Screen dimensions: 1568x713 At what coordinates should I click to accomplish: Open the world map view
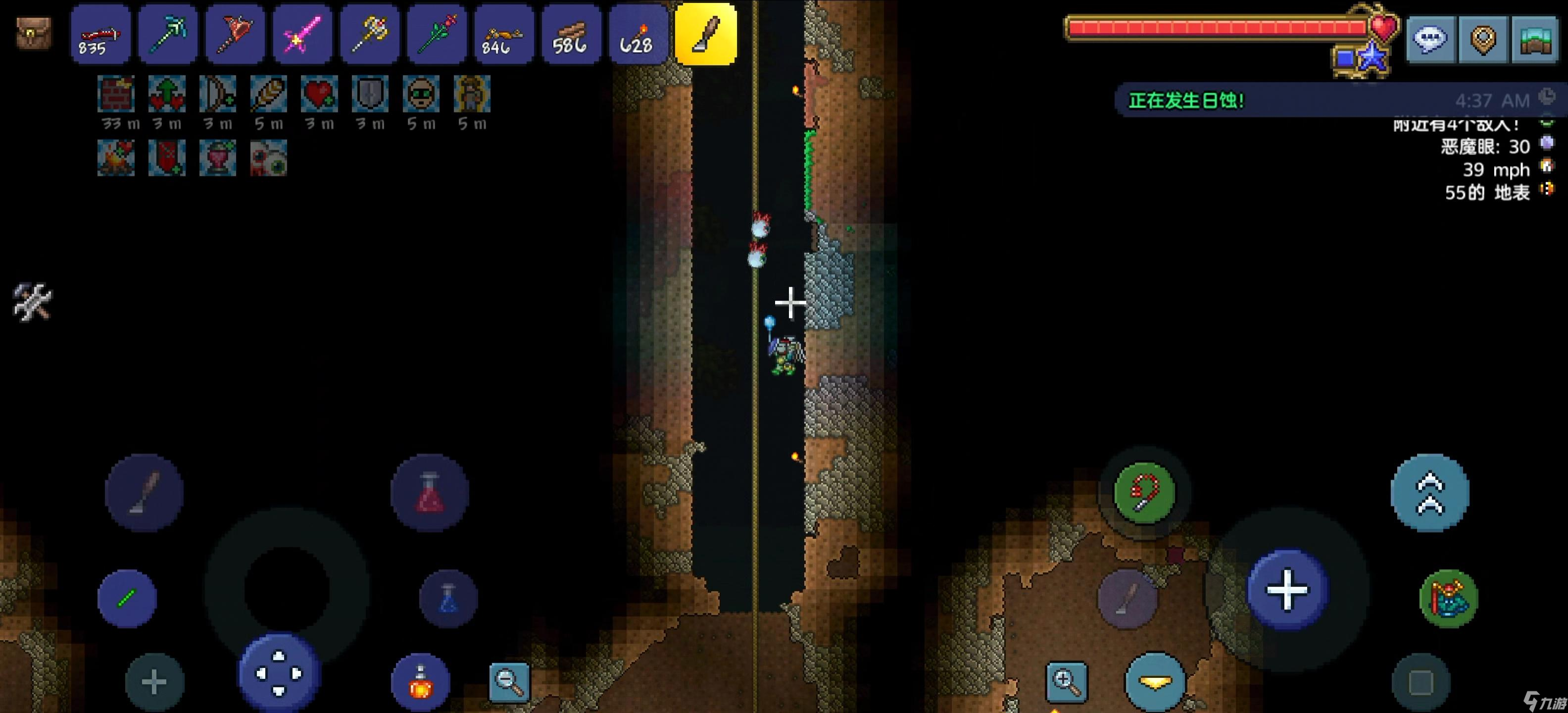1535,40
